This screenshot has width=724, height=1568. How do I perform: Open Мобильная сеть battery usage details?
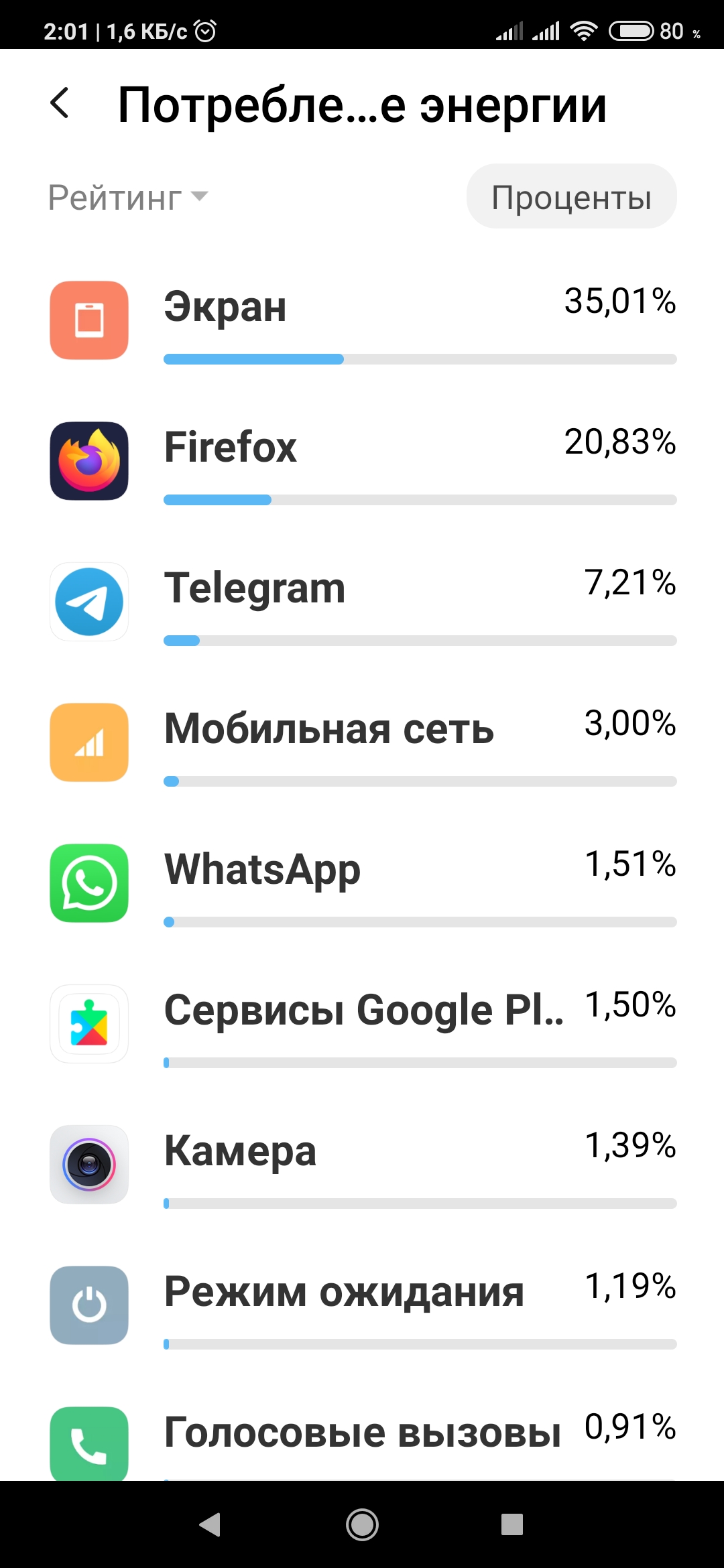[362, 744]
